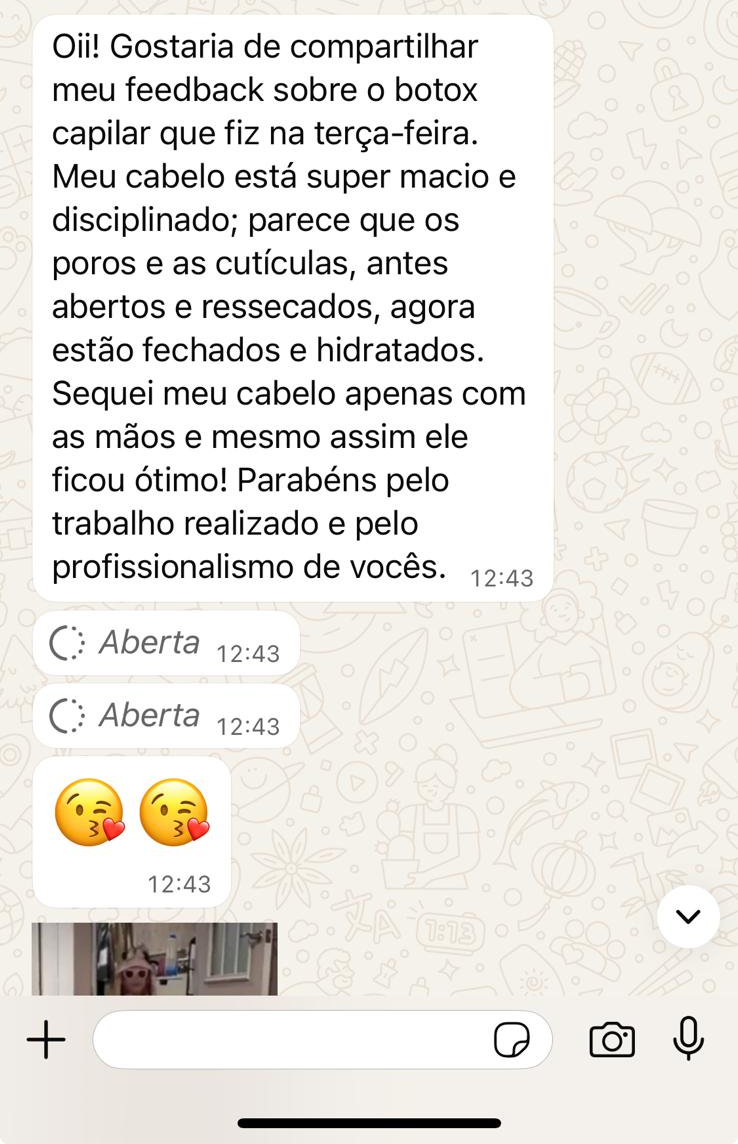Open the sticker picker icon
Viewport: 738px width, 1144px height.
[x=513, y=1040]
